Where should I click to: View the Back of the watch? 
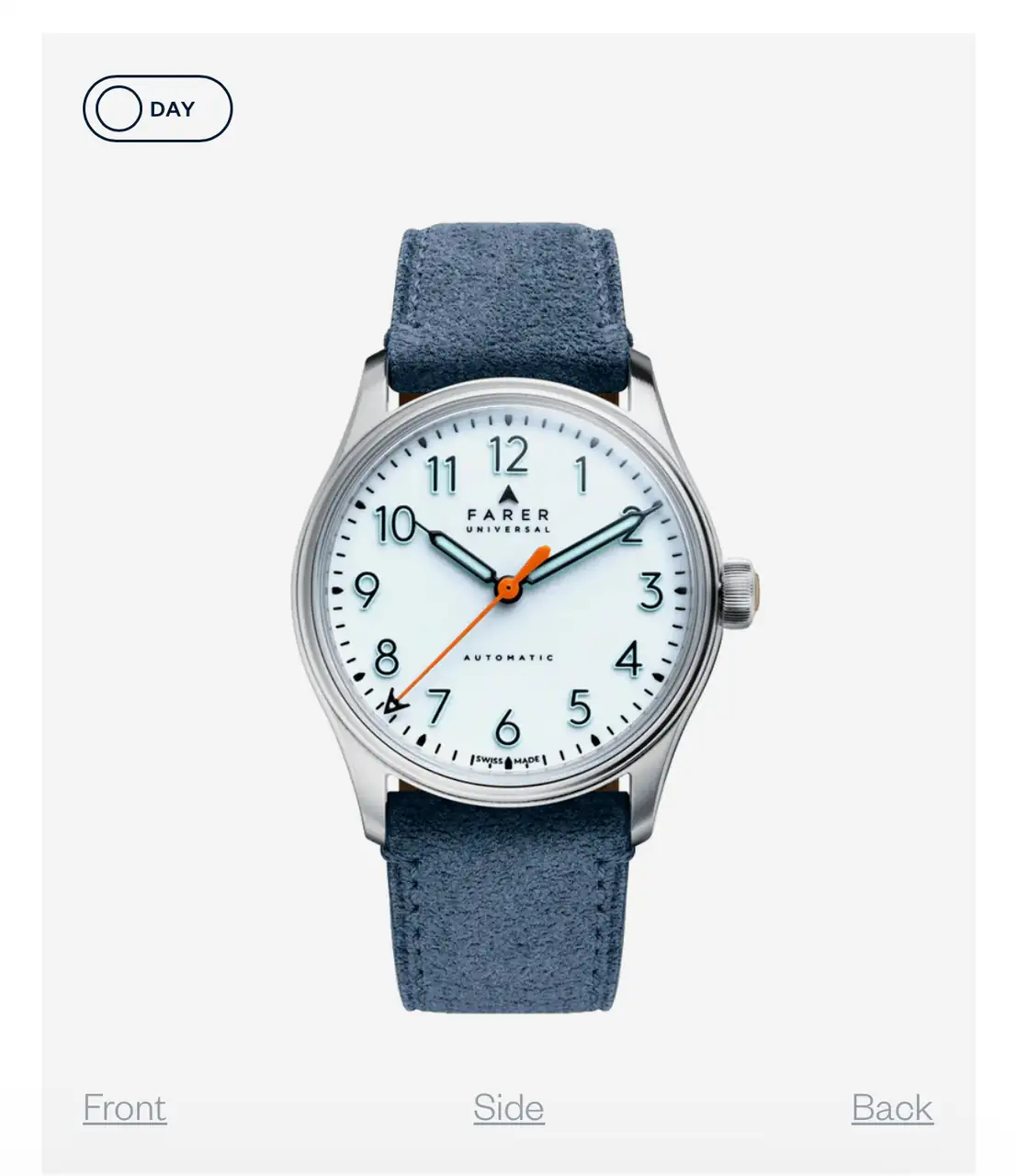tap(891, 1108)
